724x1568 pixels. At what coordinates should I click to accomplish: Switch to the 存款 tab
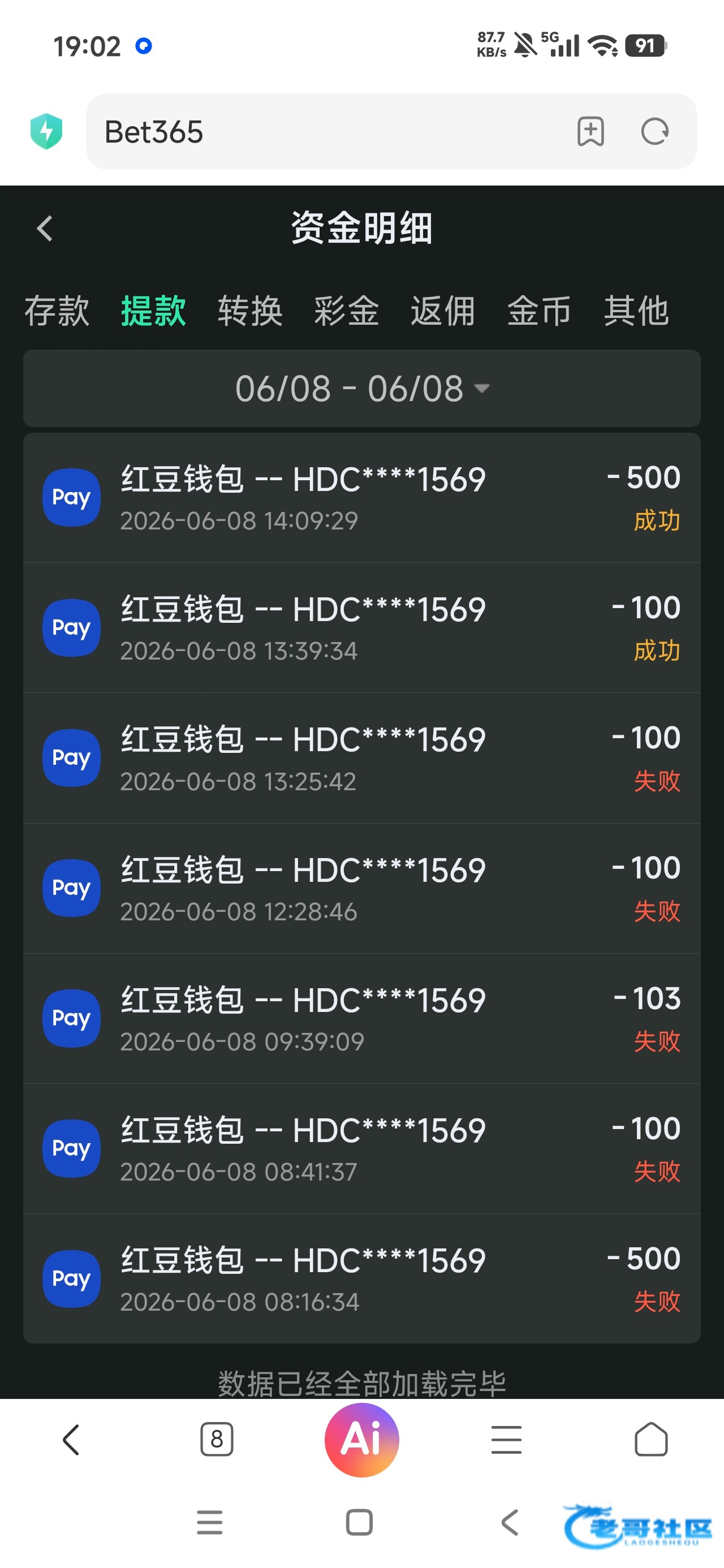(57, 311)
